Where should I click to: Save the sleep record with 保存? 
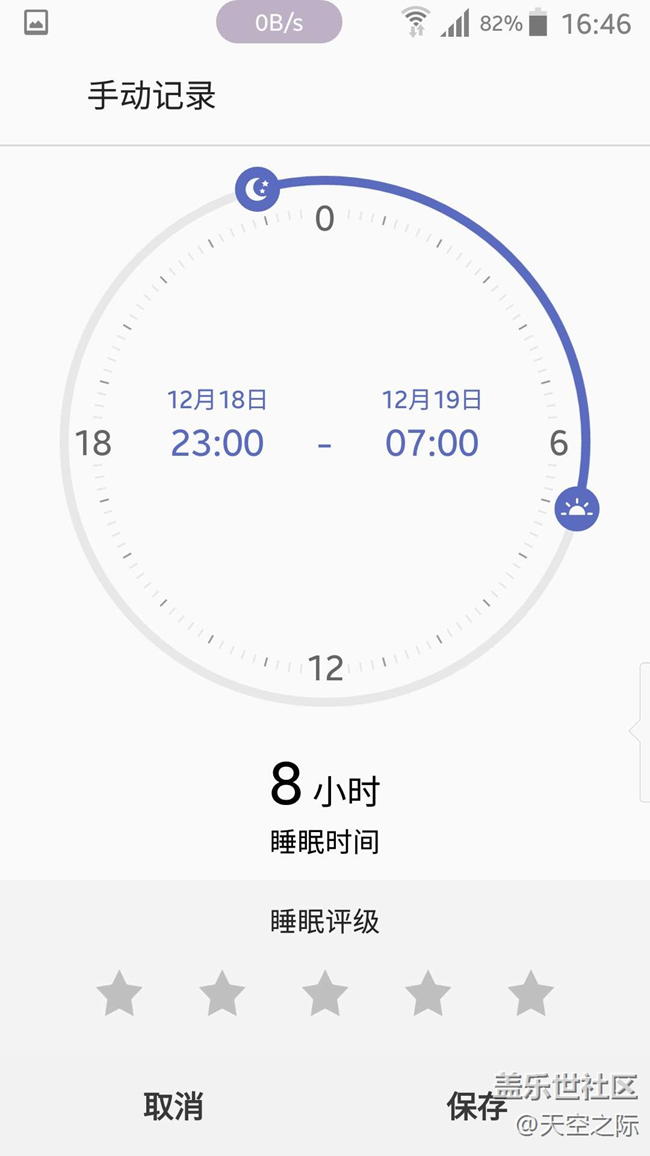[477, 1107]
